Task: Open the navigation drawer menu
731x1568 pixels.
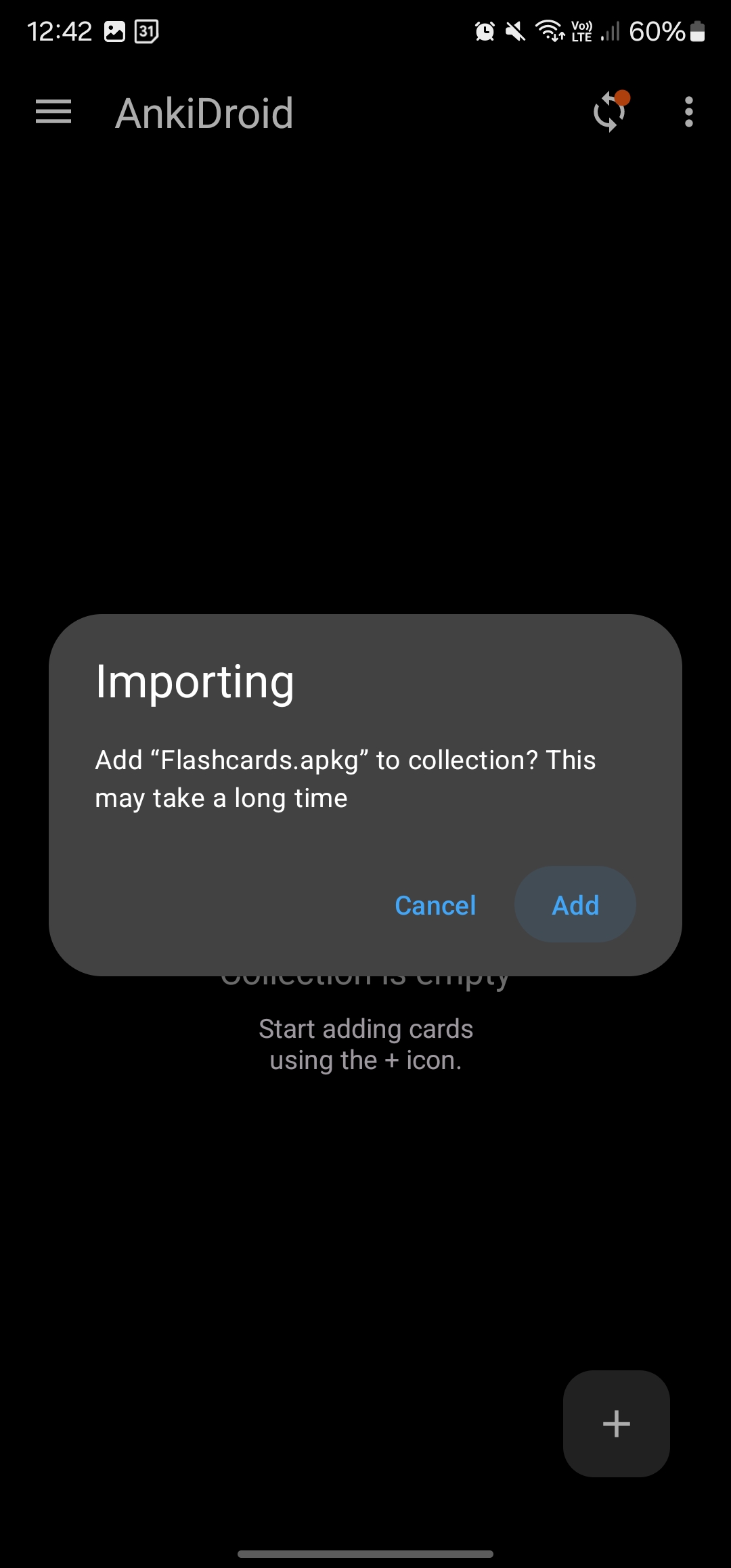Action: (53, 112)
